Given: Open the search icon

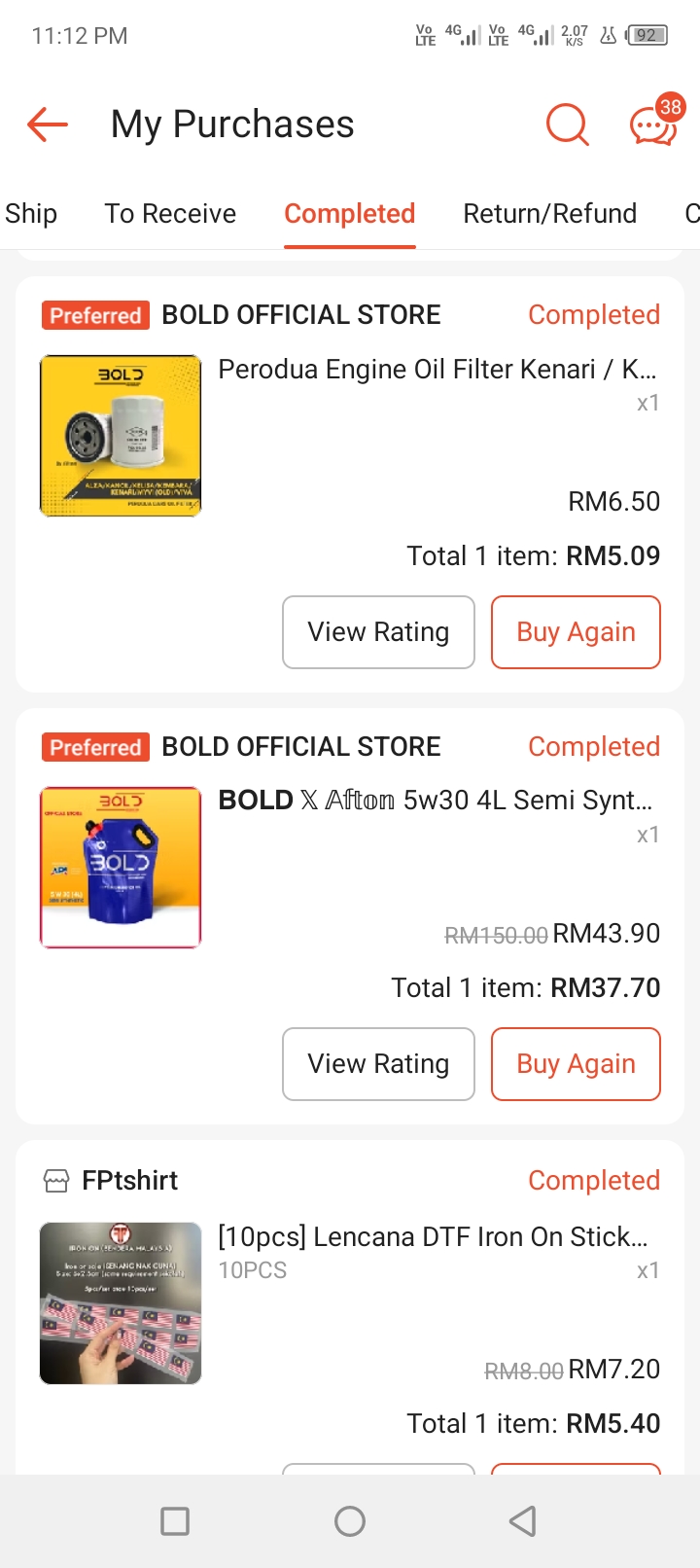Looking at the screenshot, I should [x=567, y=125].
